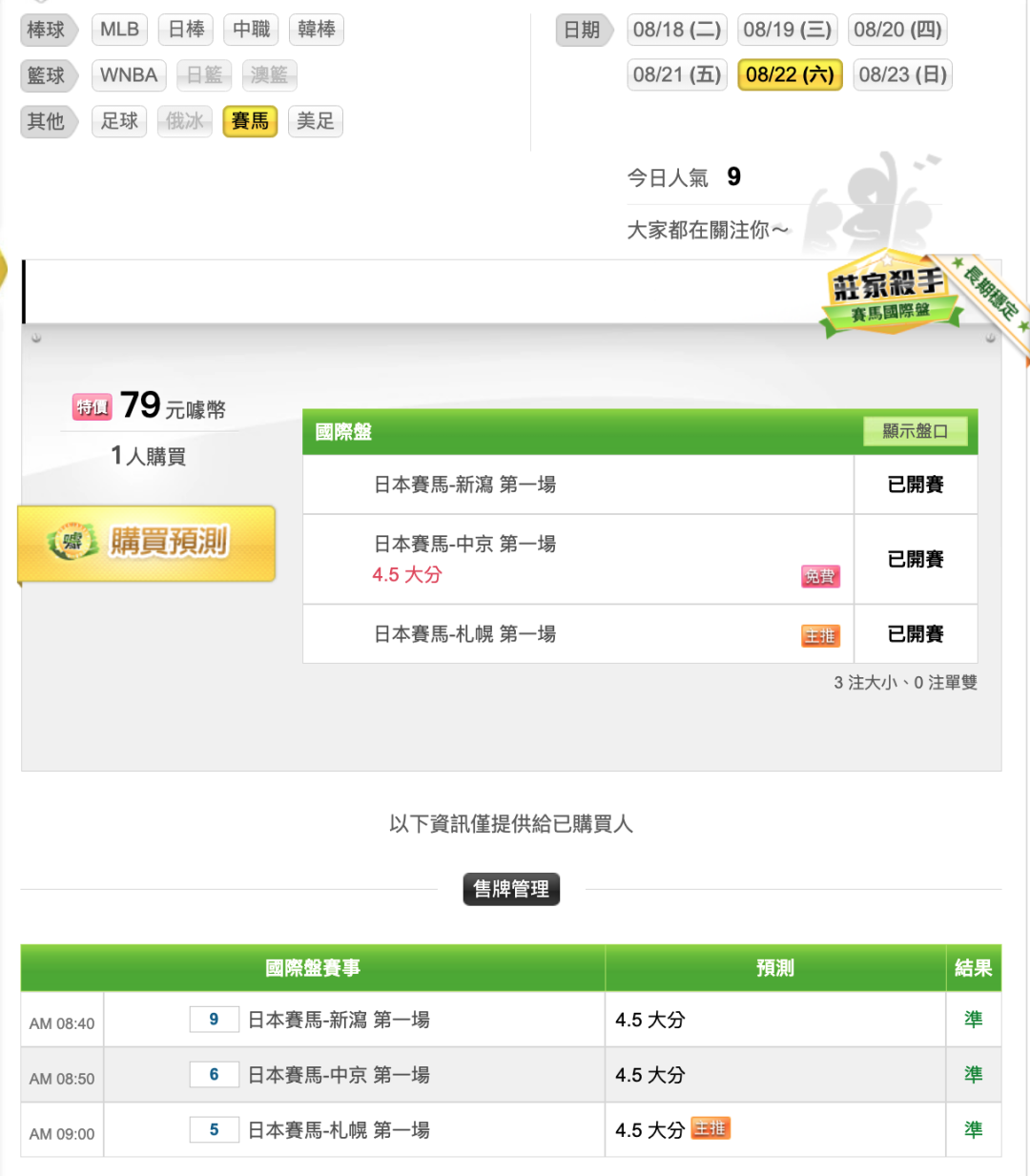Viewport: 1030px width, 1176px height.
Task: Open 售牌管理
Action: click(x=511, y=889)
